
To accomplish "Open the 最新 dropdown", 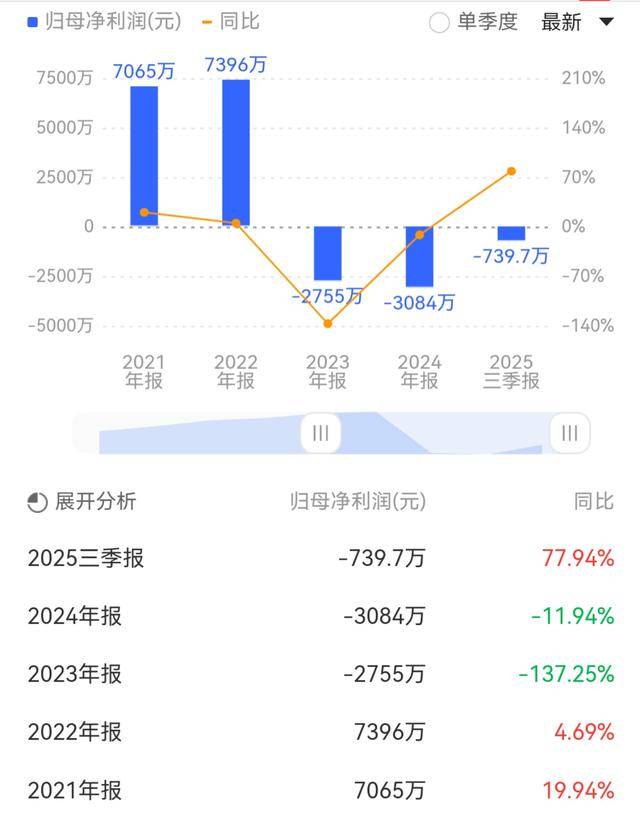I will pyautogui.click(x=577, y=22).
